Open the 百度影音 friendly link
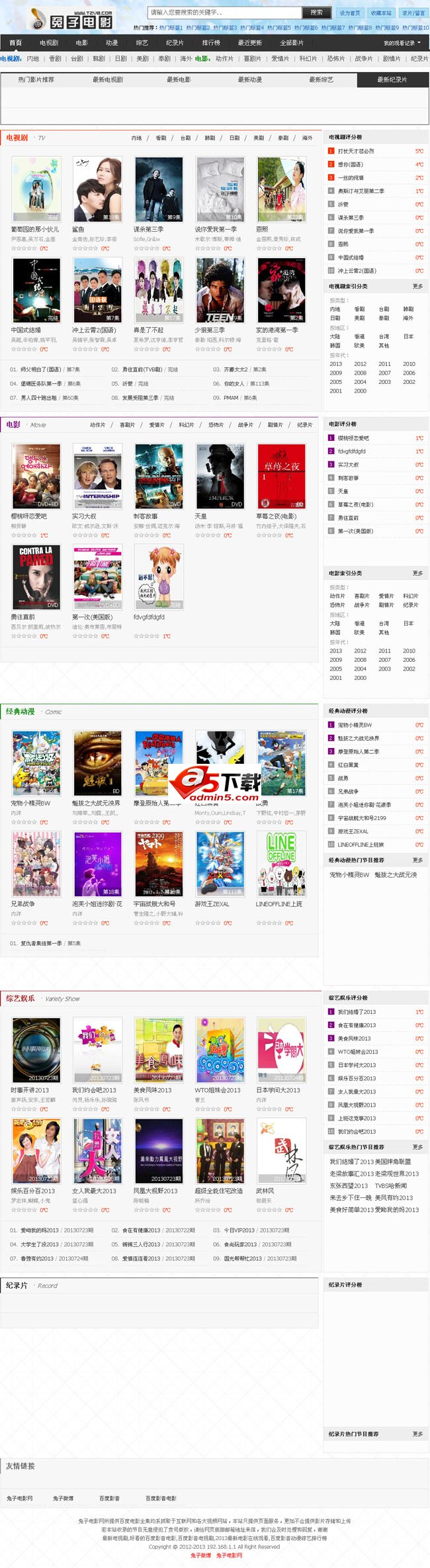Viewport: 430px width, 1568px height. (x=109, y=1498)
